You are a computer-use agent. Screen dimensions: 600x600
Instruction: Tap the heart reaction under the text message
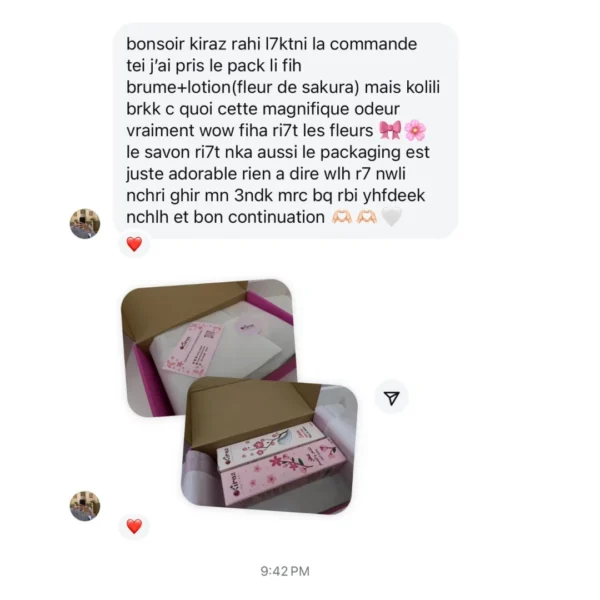tap(134, 243)
